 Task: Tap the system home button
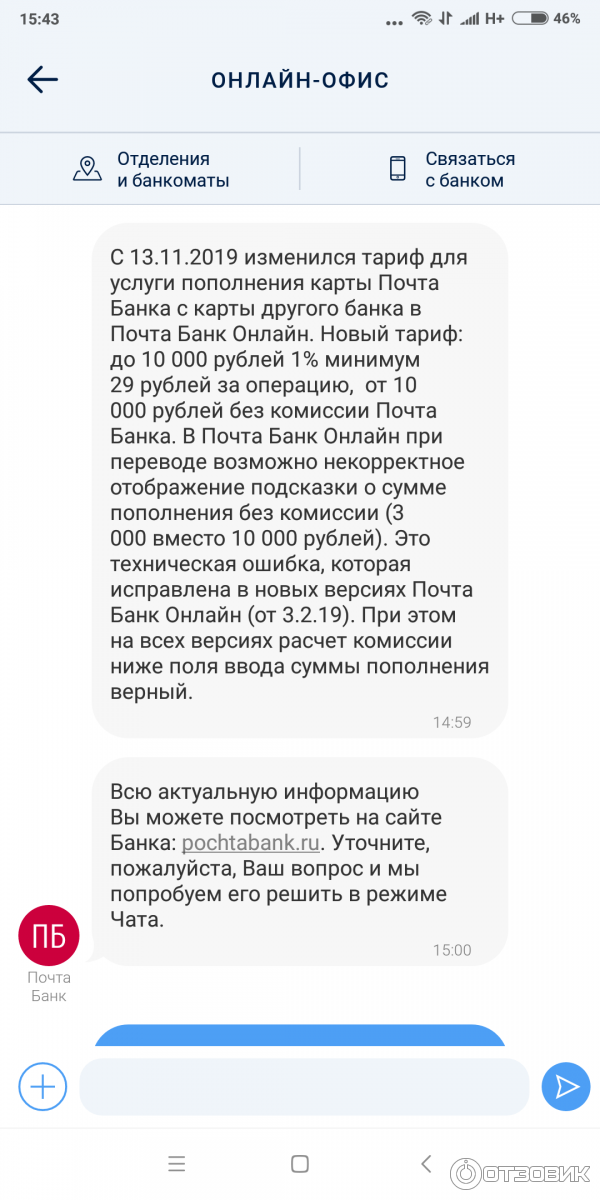(x=299, y=1164)
